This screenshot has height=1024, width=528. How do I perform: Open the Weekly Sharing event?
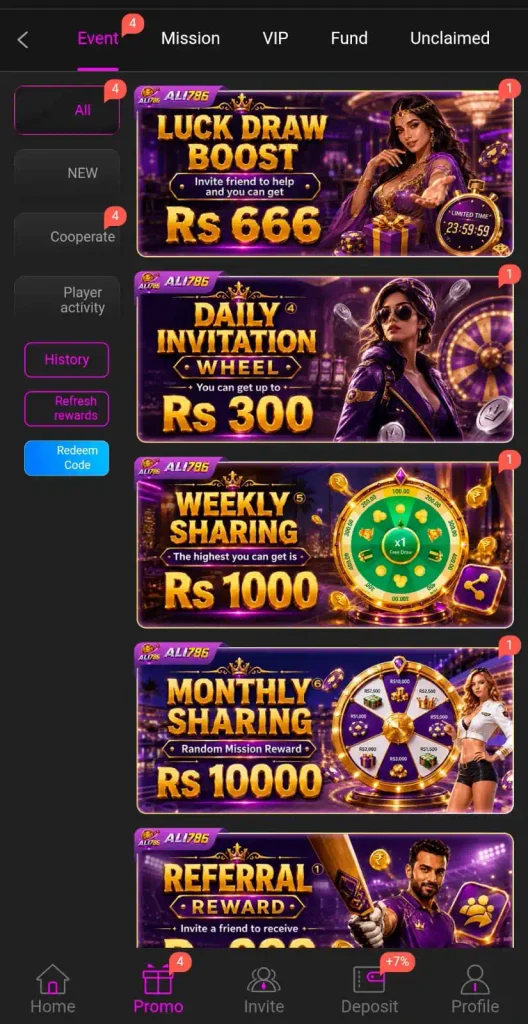[x=325, y=542]
